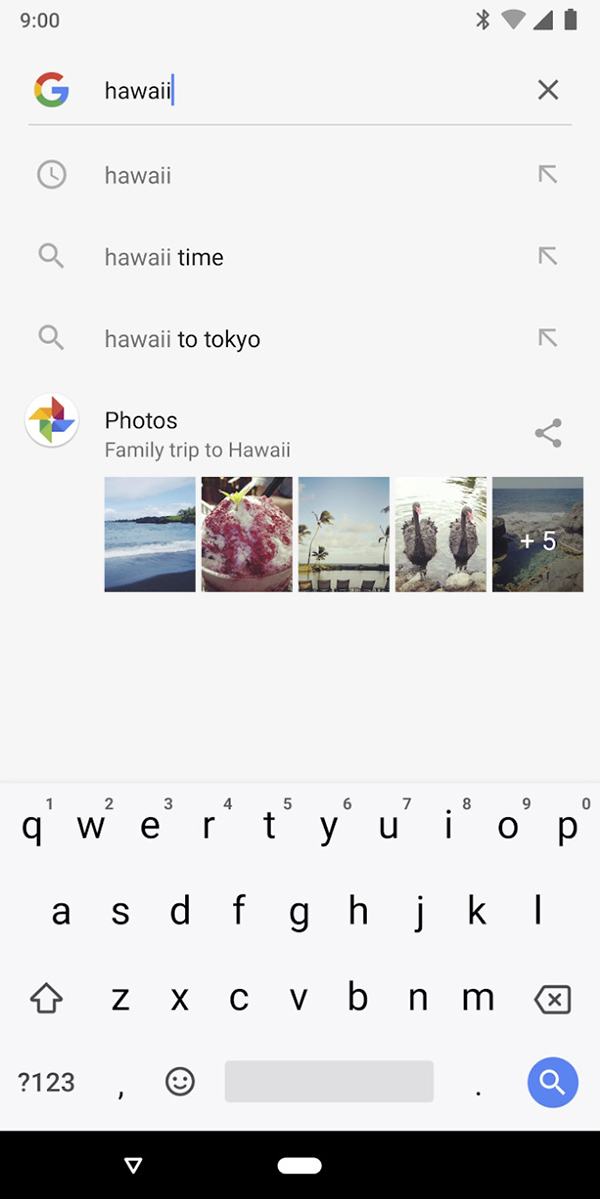Hit the keyboard backspace key

[x=553, y=998]
